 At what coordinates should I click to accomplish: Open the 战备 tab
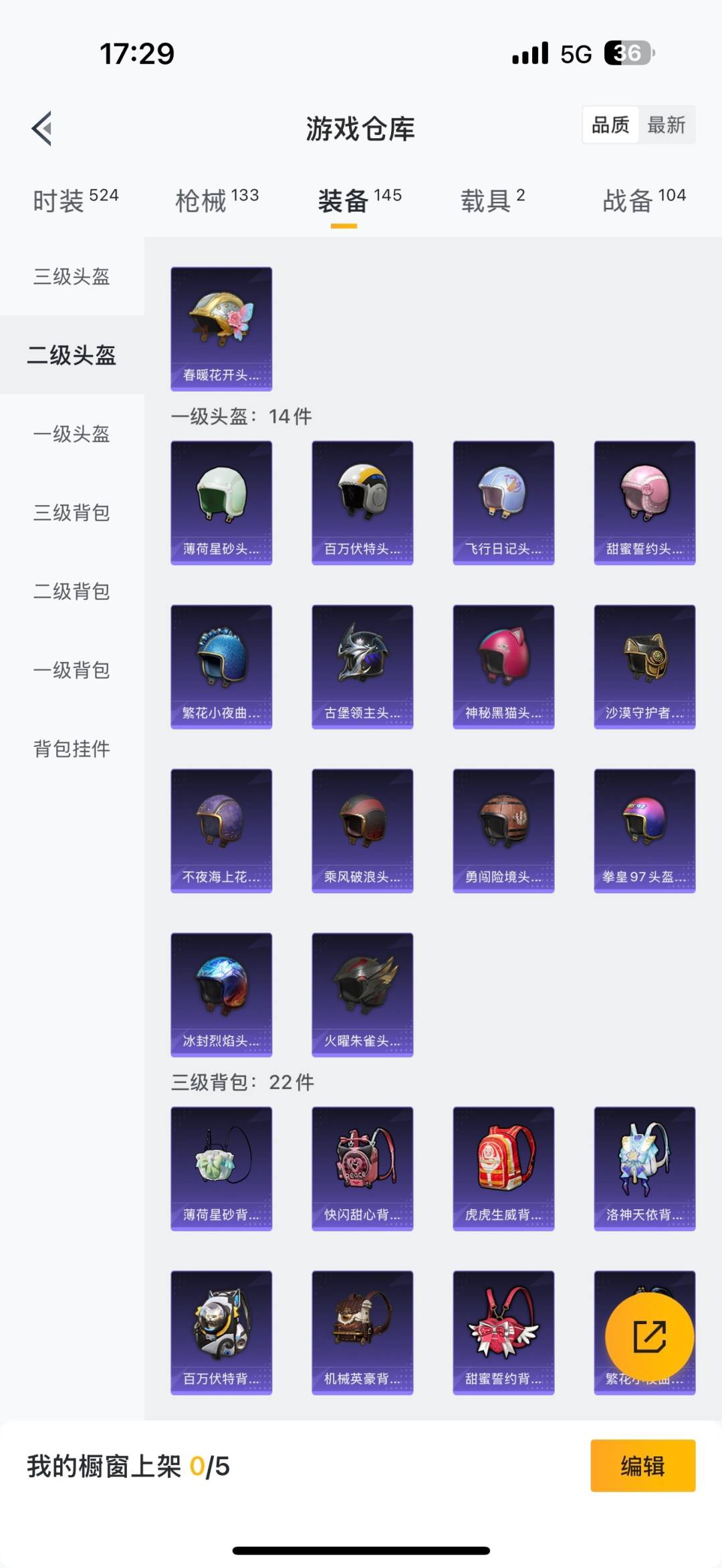(x=644, y=200)
